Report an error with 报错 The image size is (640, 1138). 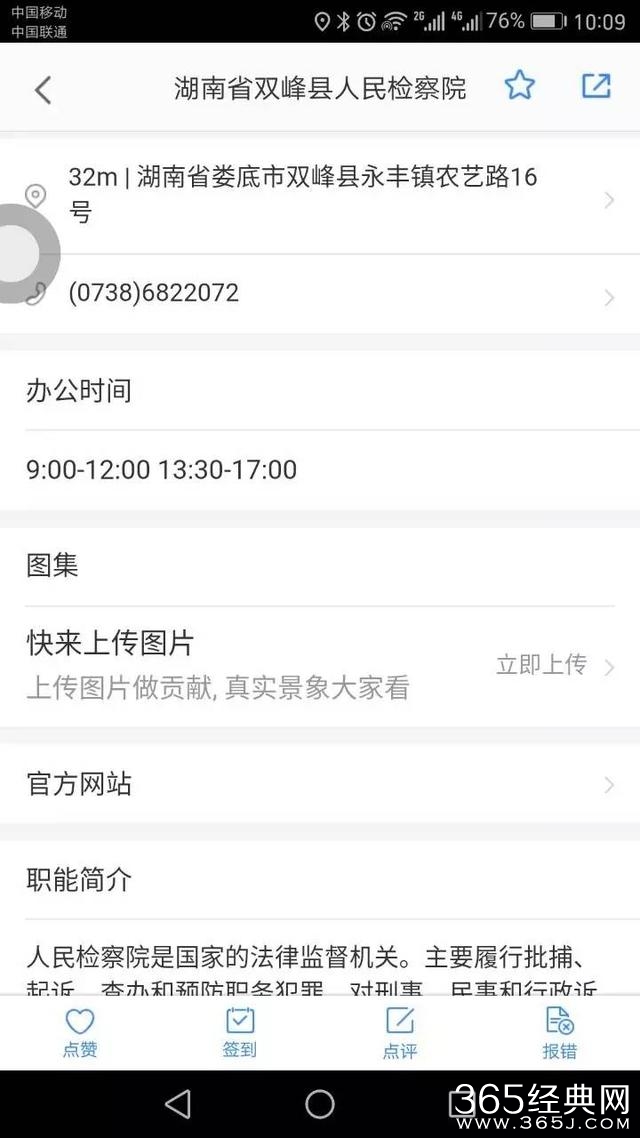pos(560,1032)
